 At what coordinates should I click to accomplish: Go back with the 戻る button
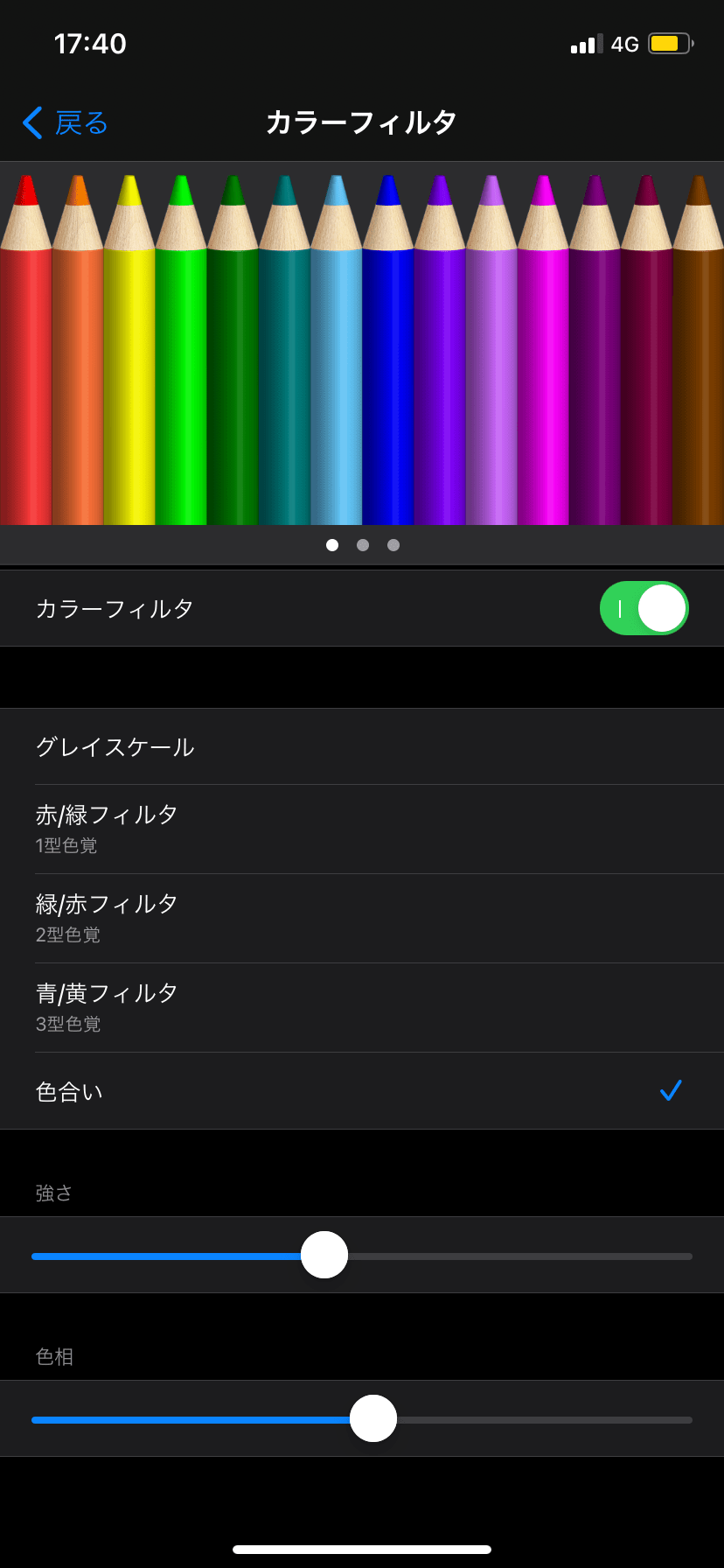point(66,122)
